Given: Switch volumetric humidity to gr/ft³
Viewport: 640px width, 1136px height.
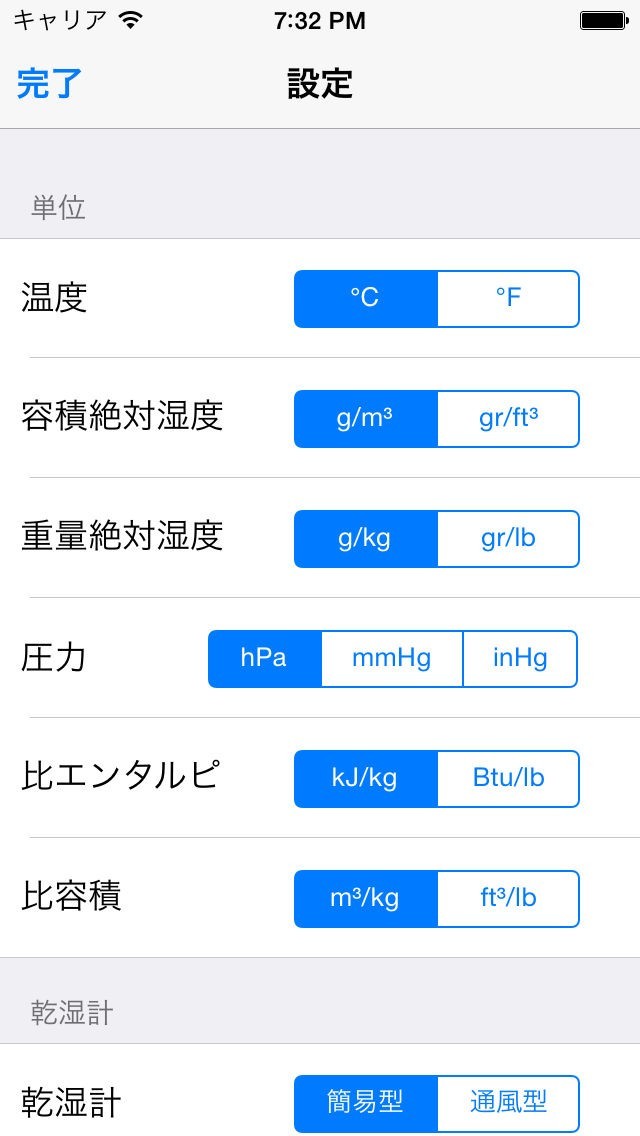Looking at the screenshot, I should pos(508,418).
